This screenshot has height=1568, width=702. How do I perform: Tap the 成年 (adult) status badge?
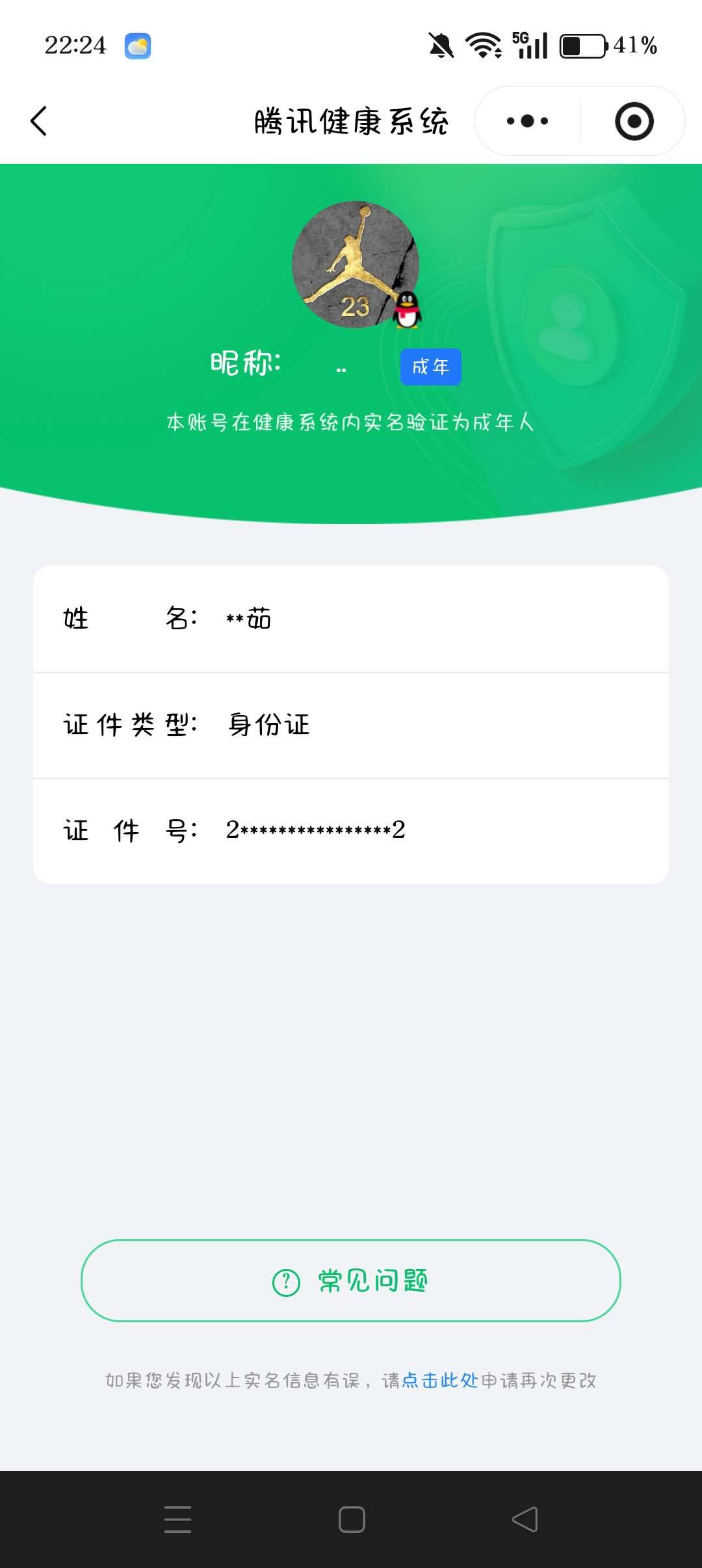(431, 366)
